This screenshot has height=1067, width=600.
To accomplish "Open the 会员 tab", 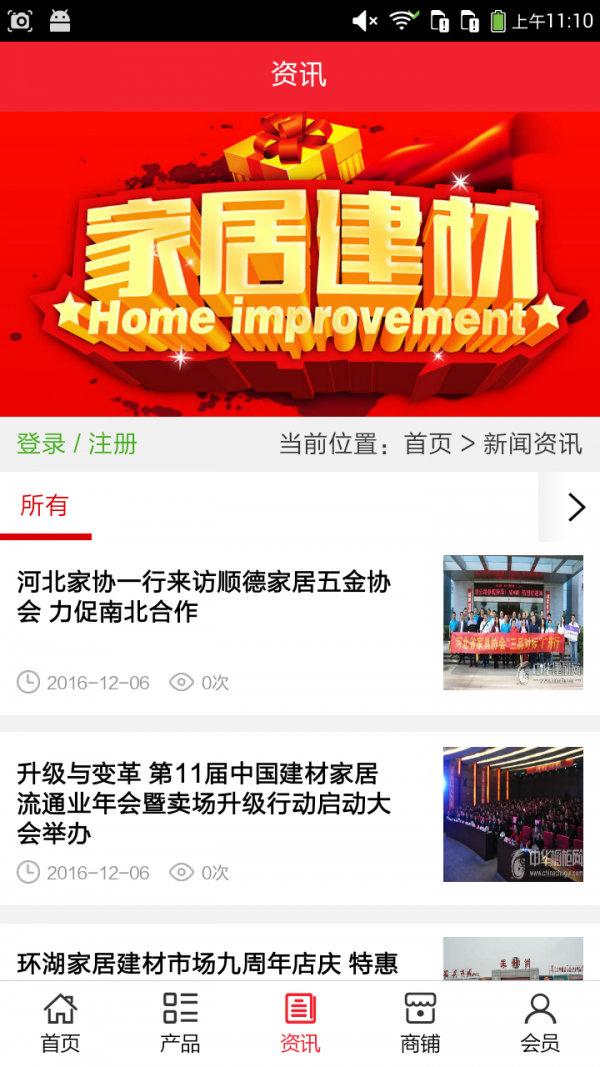I will [540, 1023].
